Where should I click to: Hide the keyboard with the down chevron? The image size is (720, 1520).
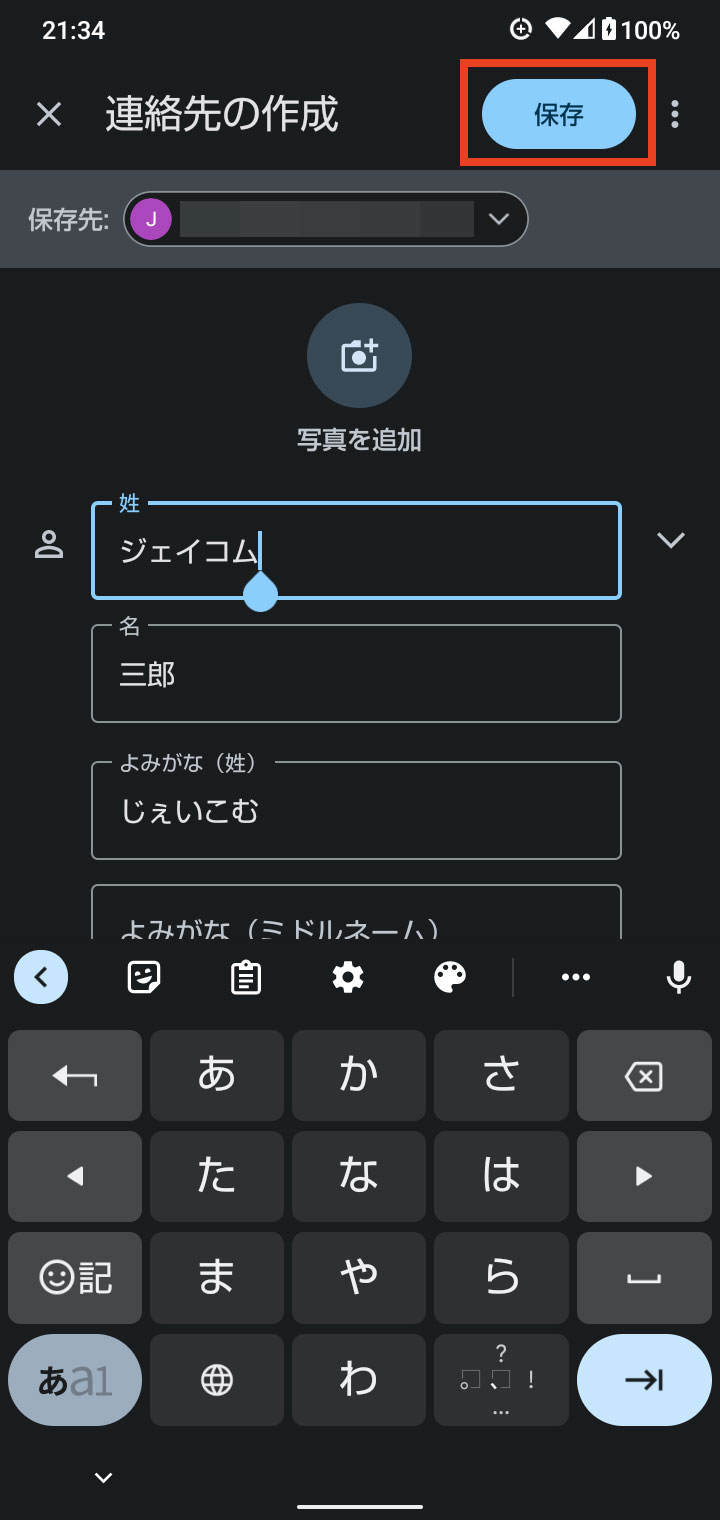pos(103,1477)
